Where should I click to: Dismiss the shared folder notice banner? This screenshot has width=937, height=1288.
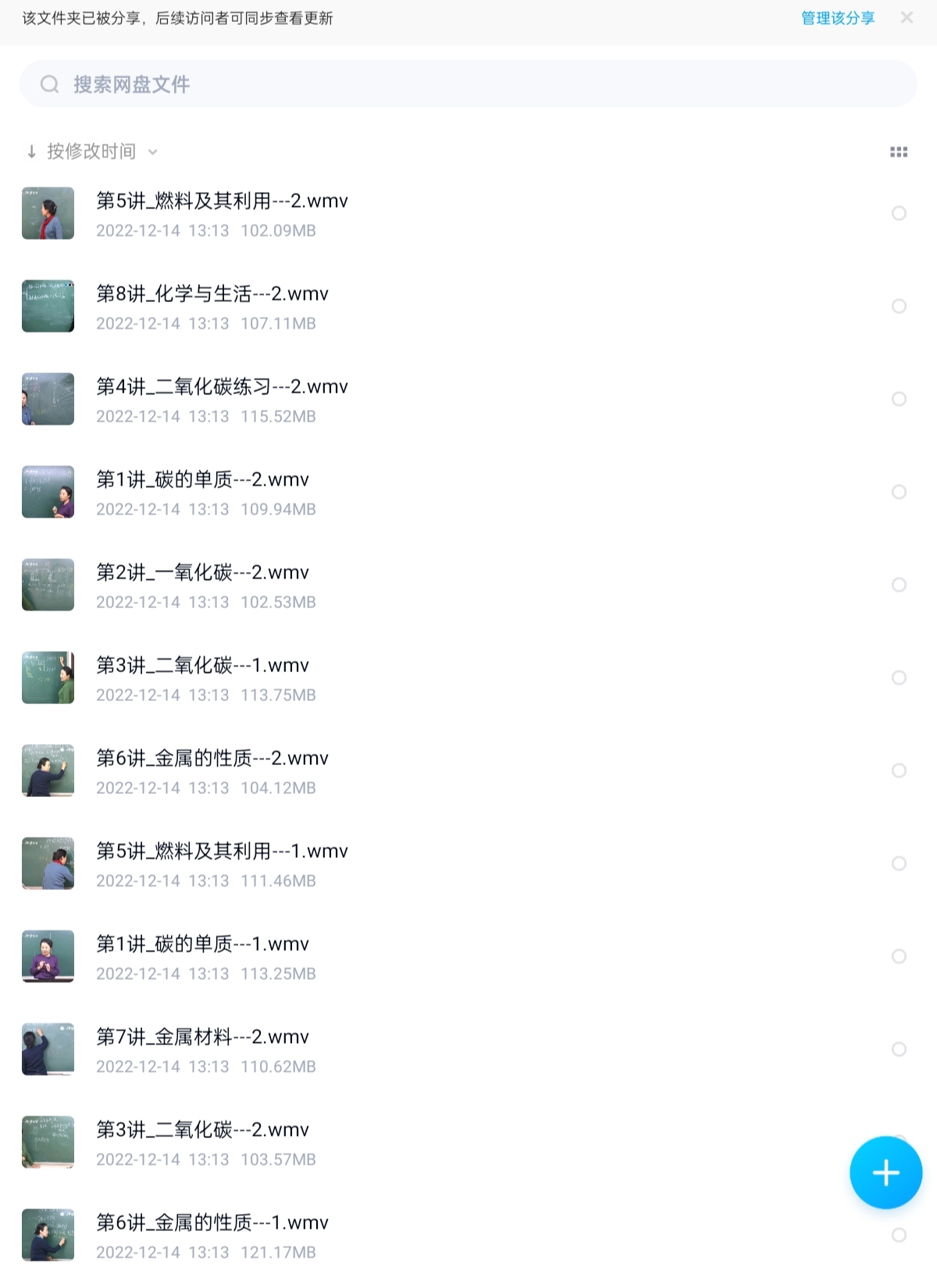click(907, 17)
